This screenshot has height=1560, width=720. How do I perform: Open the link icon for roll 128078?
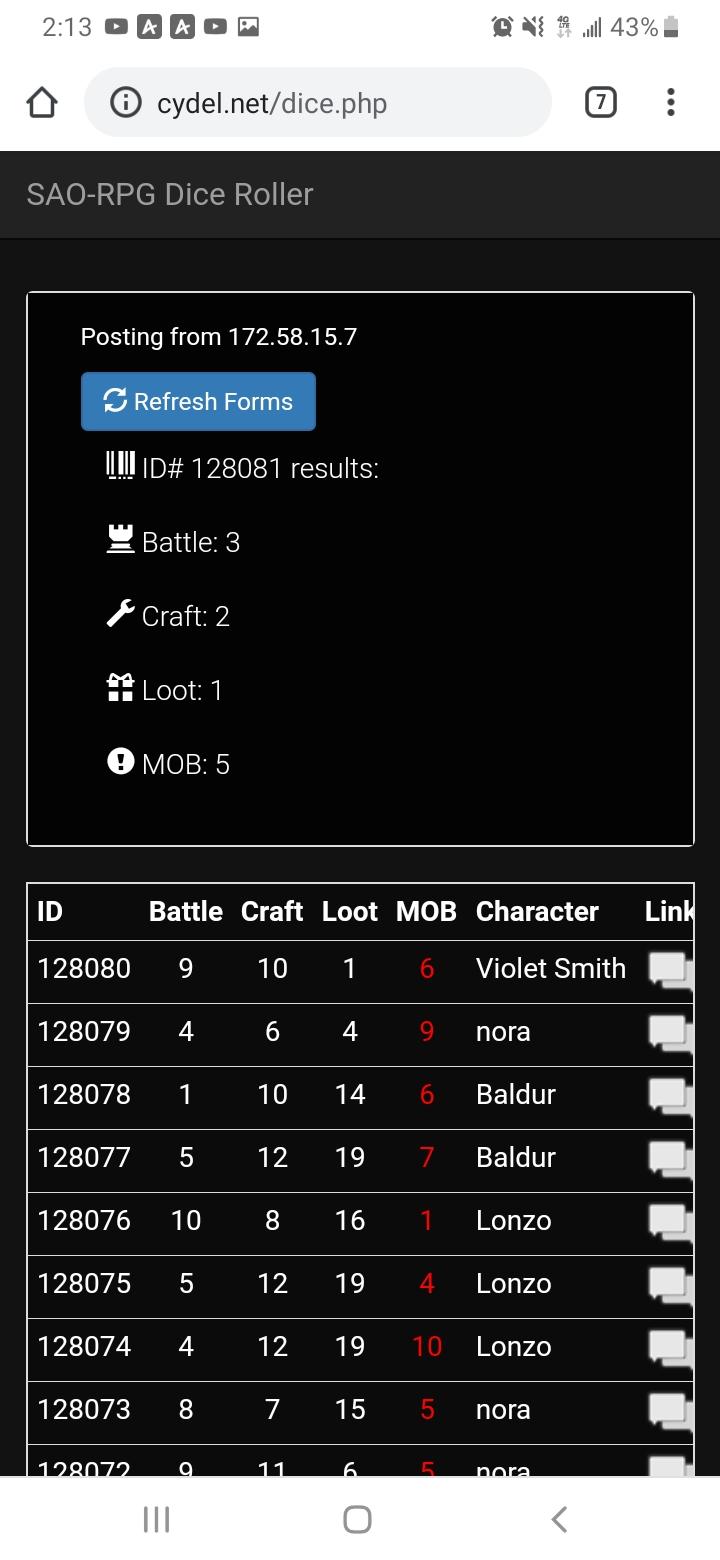pyautogui.click(x=670, y=1095)
